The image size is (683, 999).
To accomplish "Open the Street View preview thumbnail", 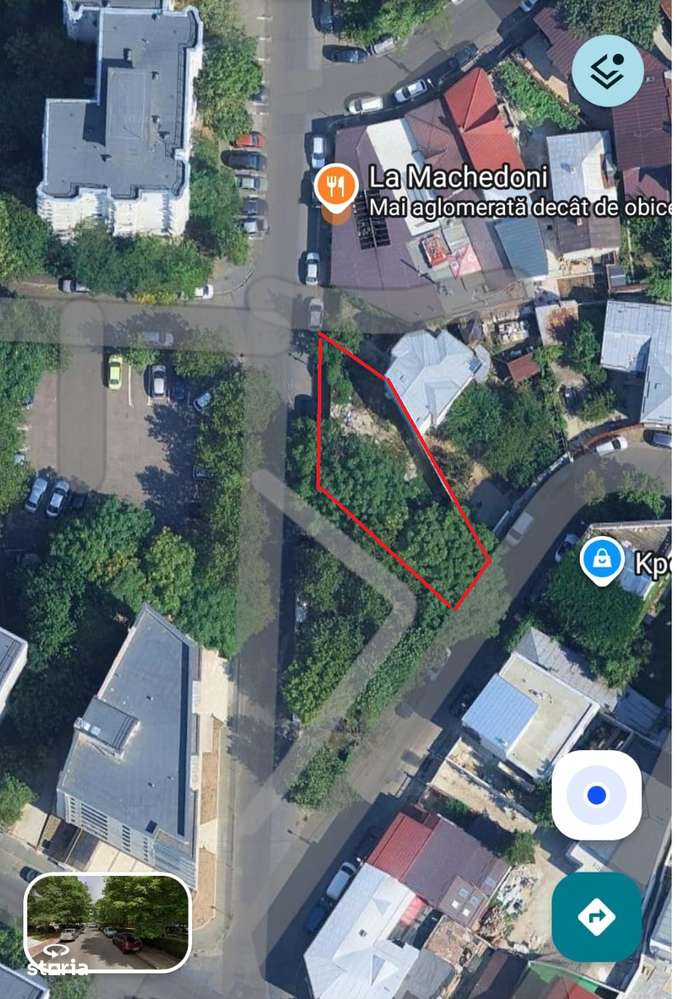I will coord(108,924).
